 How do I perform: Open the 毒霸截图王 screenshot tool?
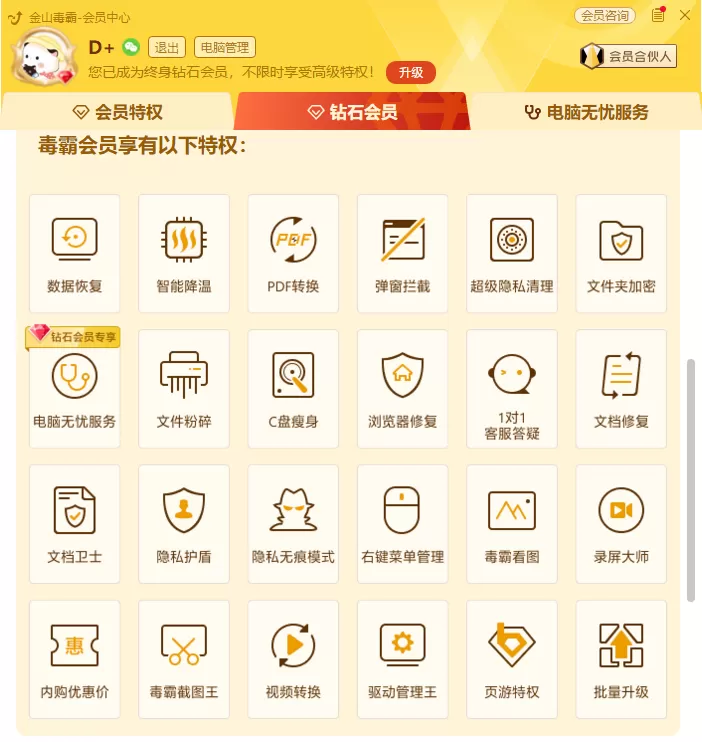[x=184, y=659]
